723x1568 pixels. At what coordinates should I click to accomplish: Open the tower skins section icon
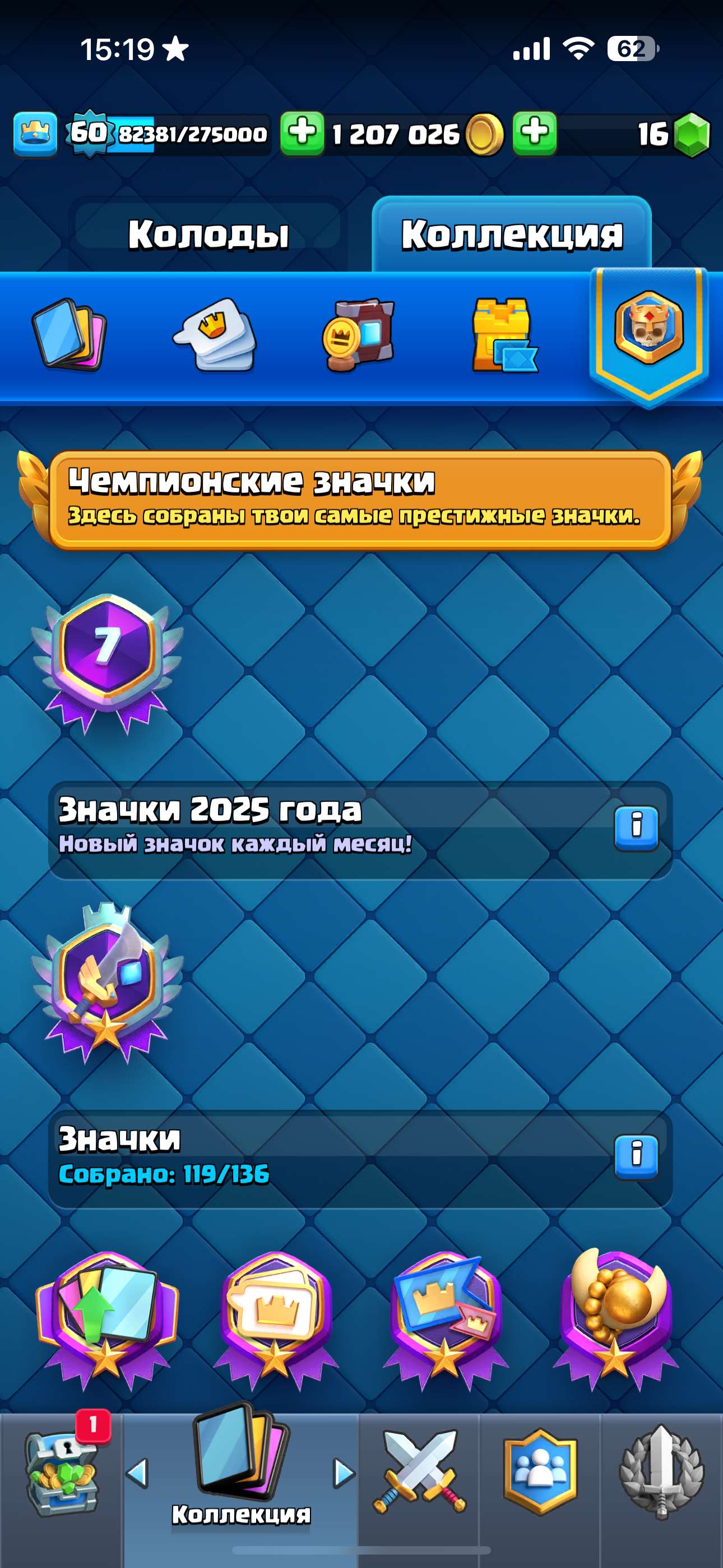pos(503,334)
